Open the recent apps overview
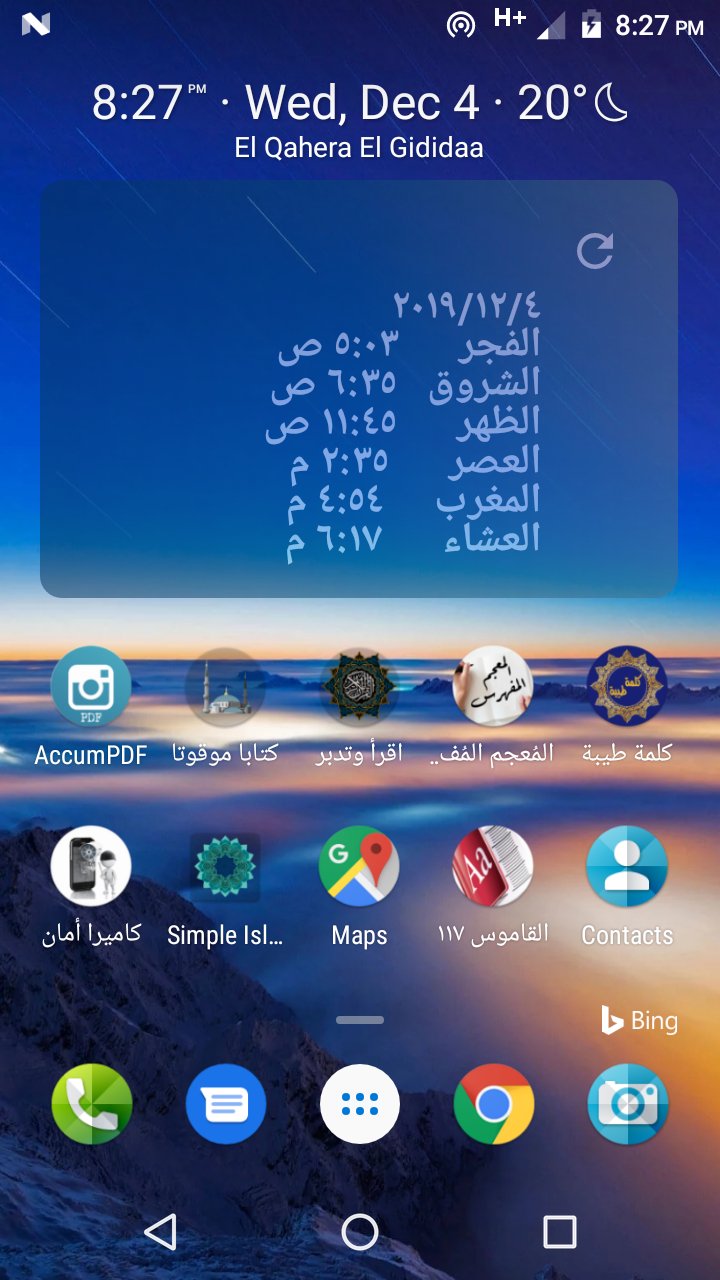The height and width of the screenshot is (1280, 720). coord(559,1232)
